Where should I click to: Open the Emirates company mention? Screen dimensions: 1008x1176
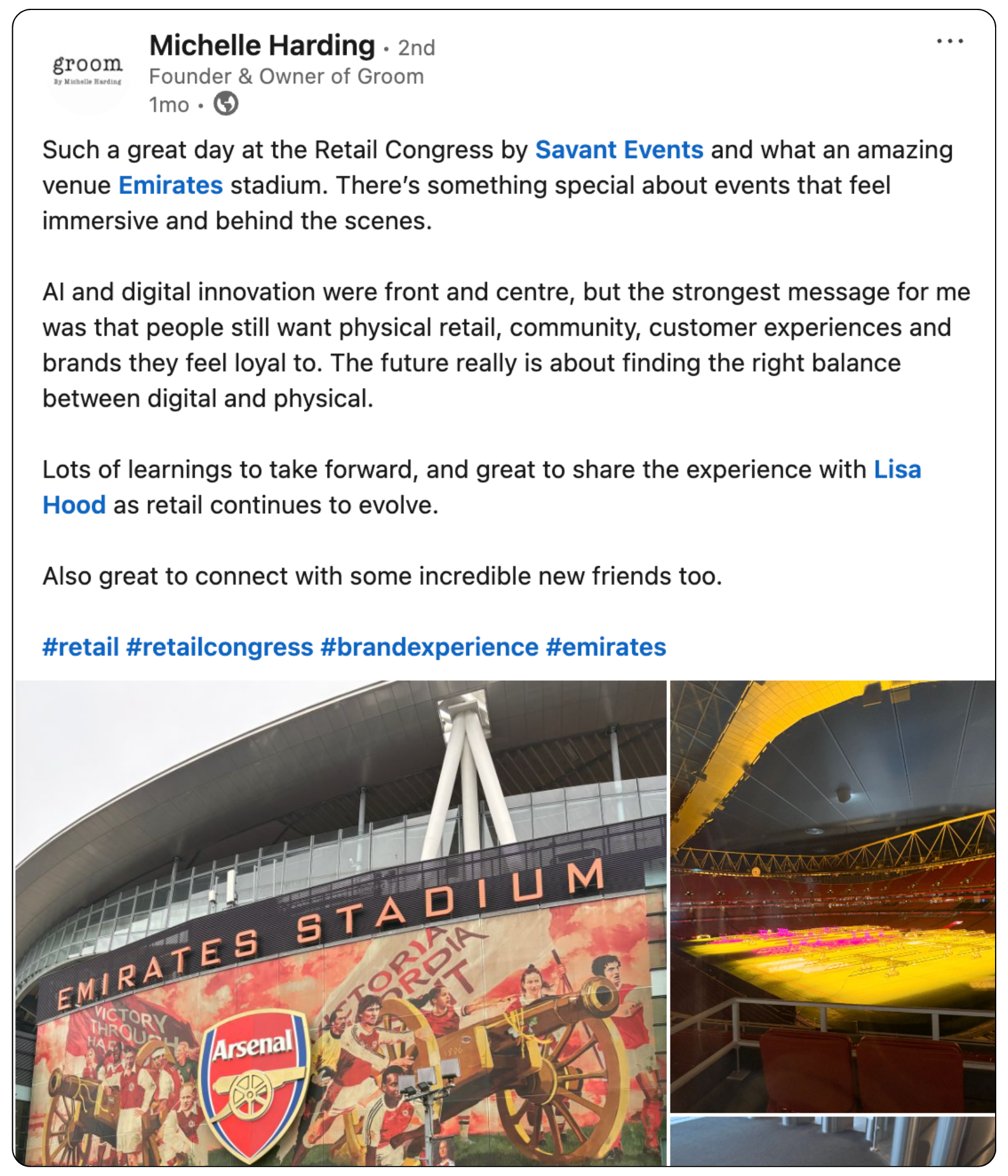(171, 185)
